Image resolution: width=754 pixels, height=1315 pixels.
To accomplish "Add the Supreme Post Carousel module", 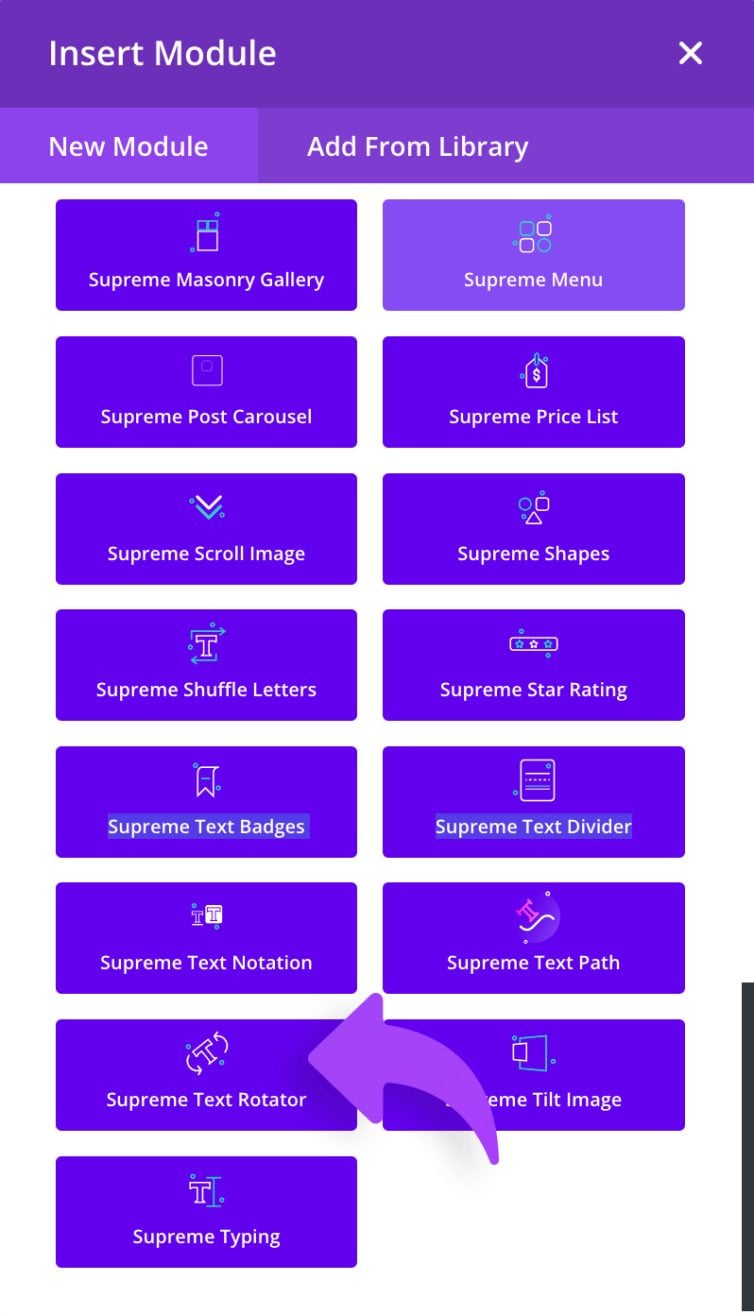I will [206, 392].
